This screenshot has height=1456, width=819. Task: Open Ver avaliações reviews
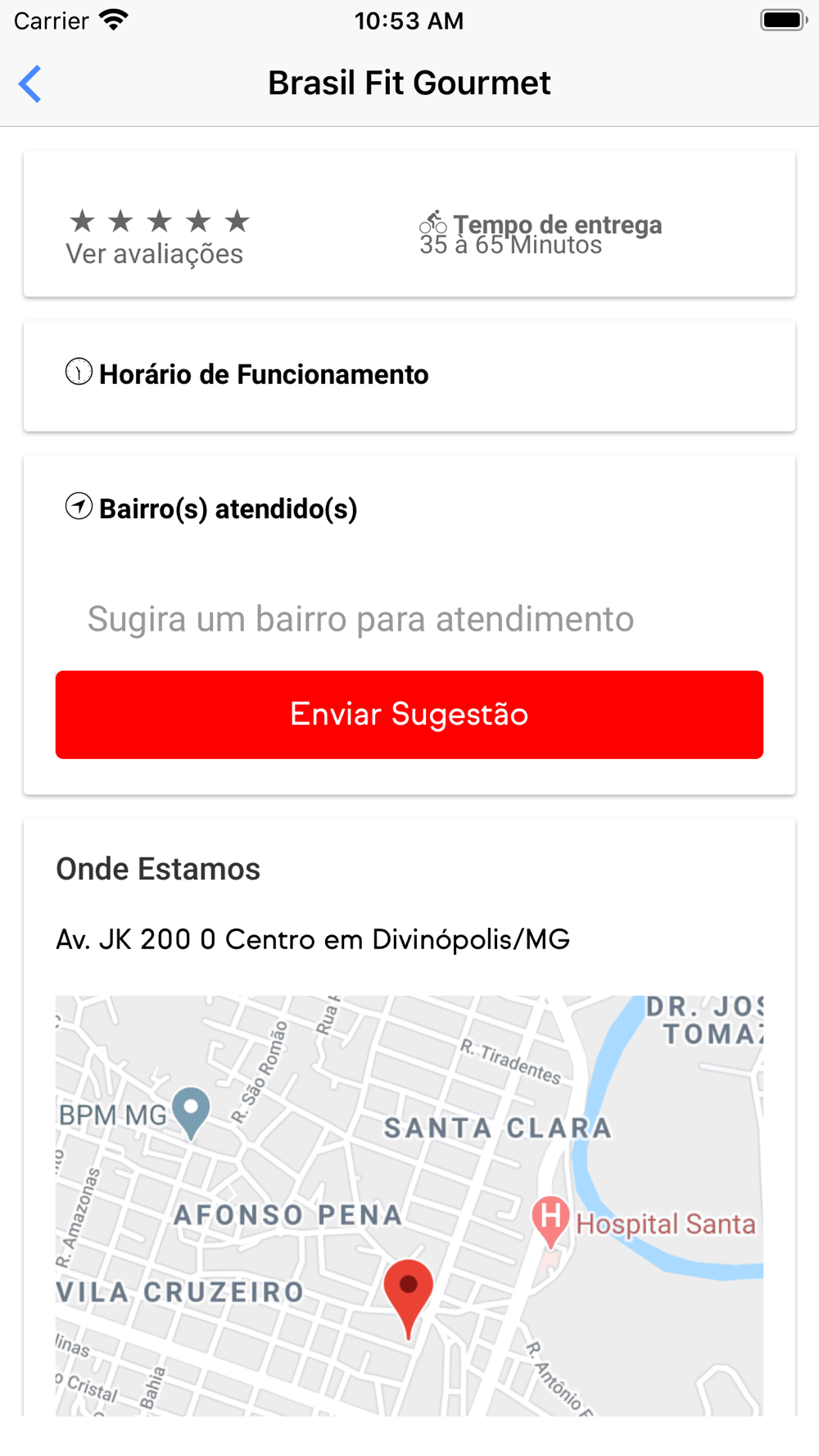coord(155,254)
